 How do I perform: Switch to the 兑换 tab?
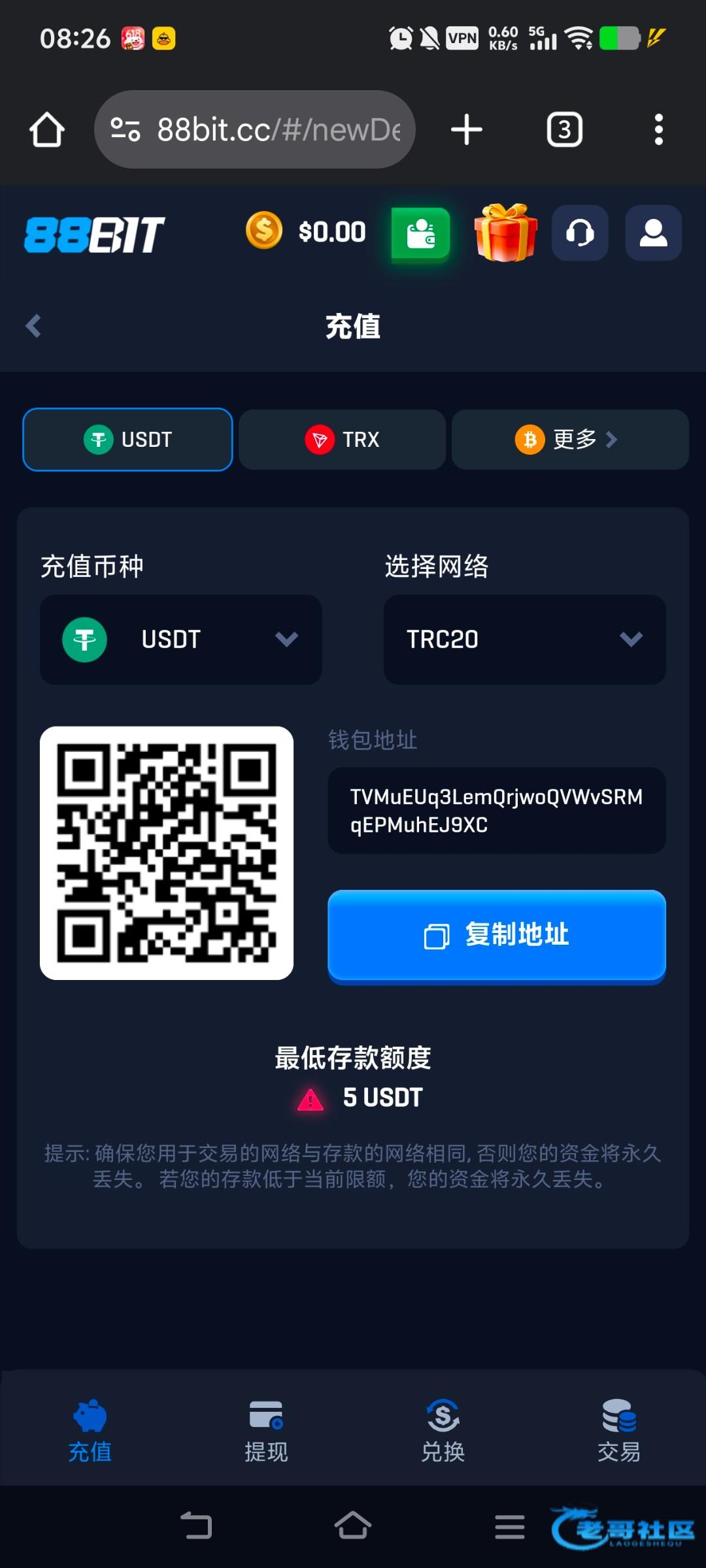click(x=443, y=1431)
